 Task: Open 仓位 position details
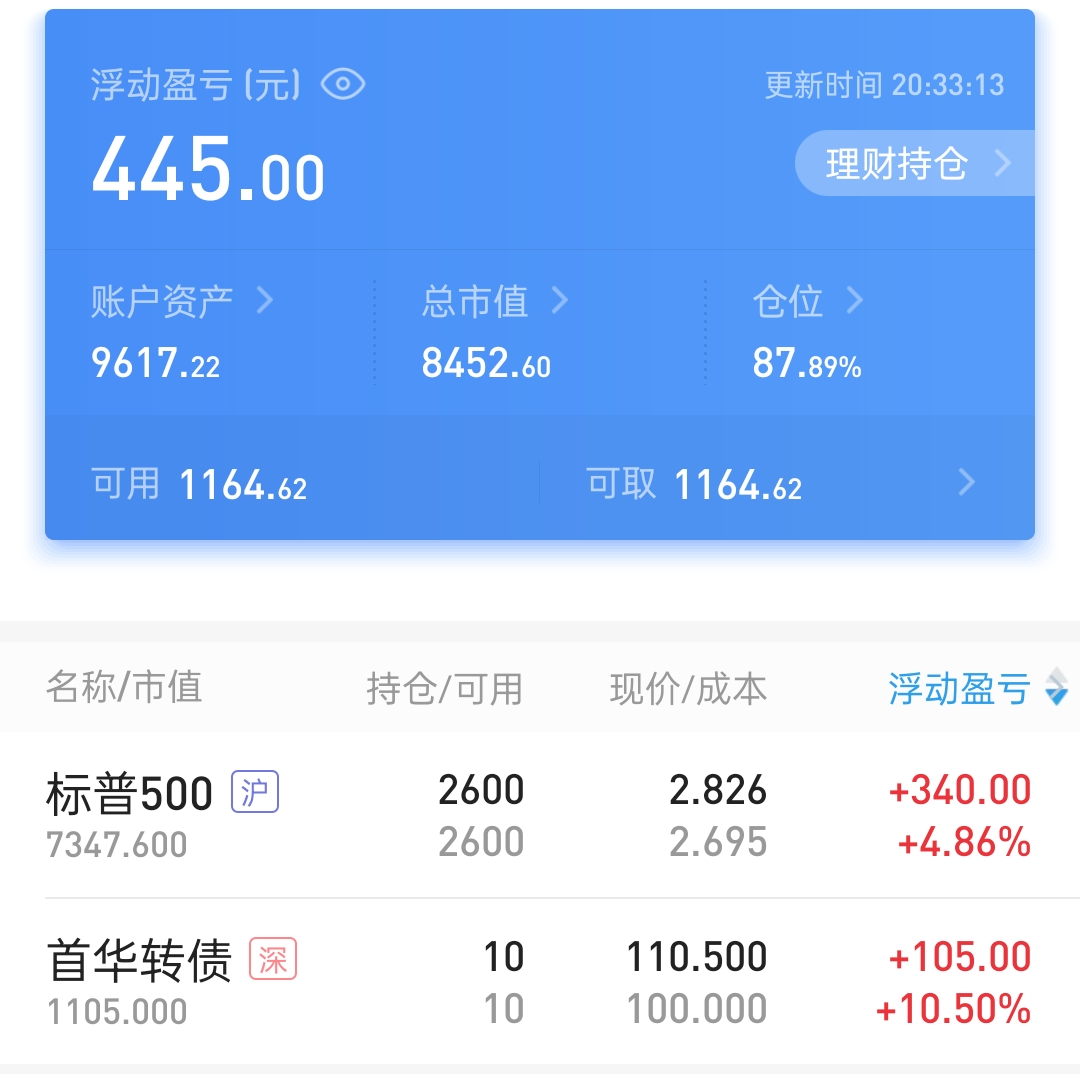[808, 301]
